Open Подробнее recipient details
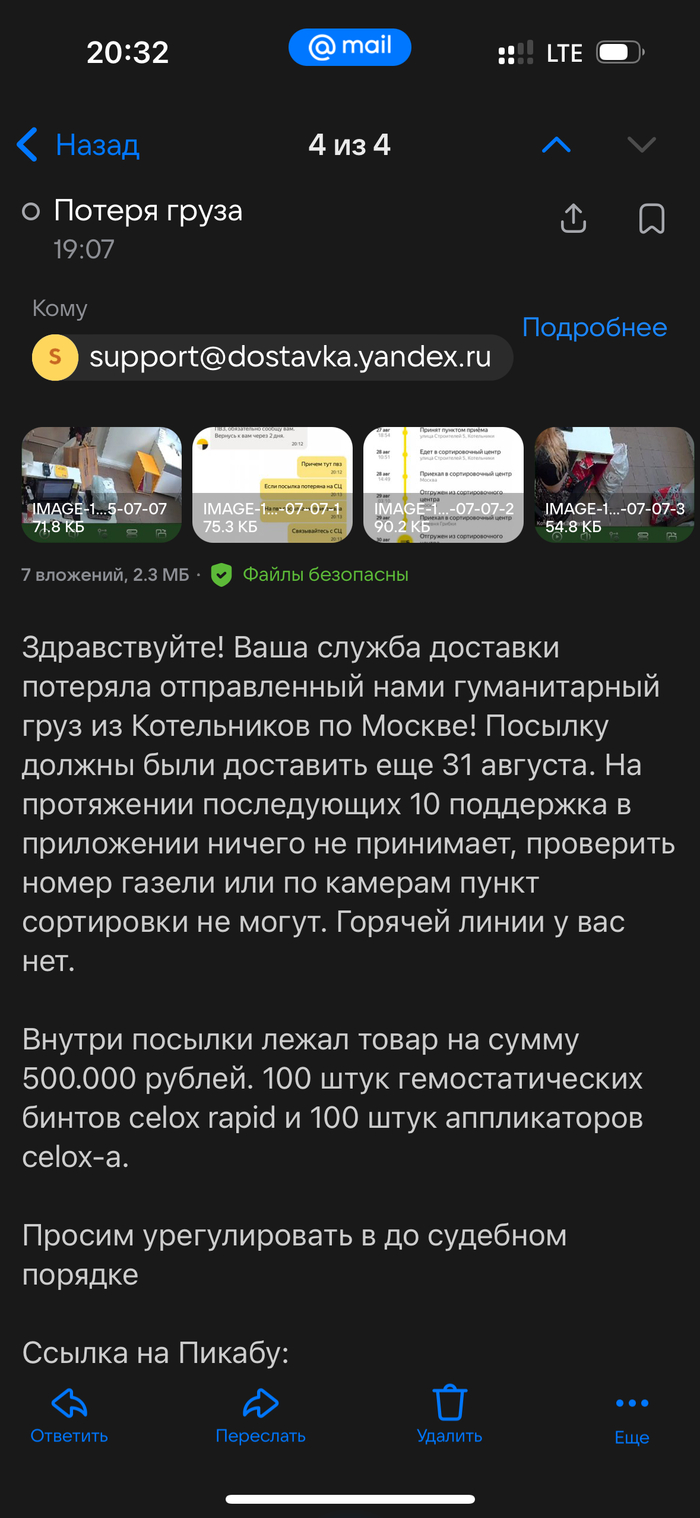The height and width of the screenshot is (1518, 700). [594, 328]
